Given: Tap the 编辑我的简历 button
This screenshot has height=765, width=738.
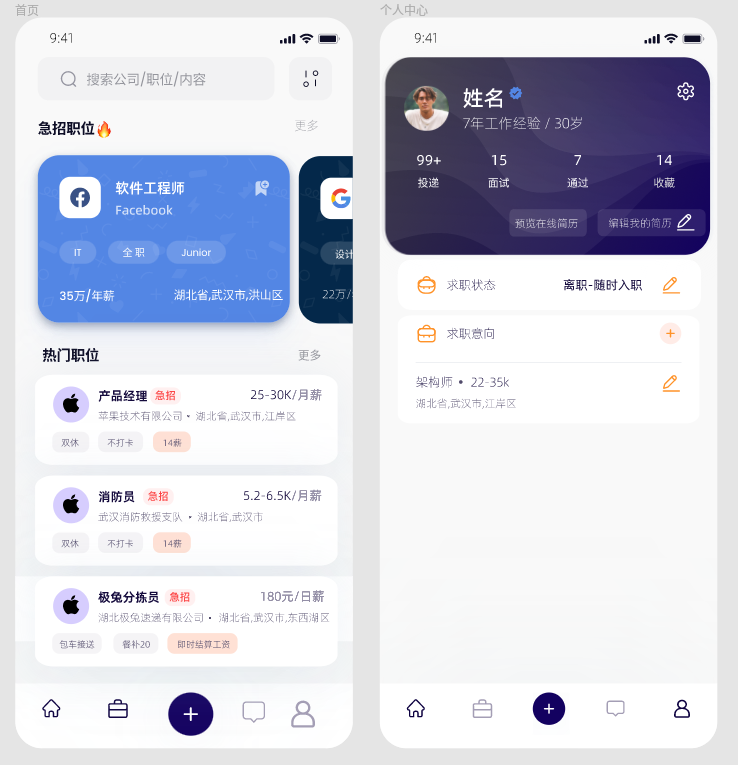Looking at the screenshot, I should click(651, 223).
